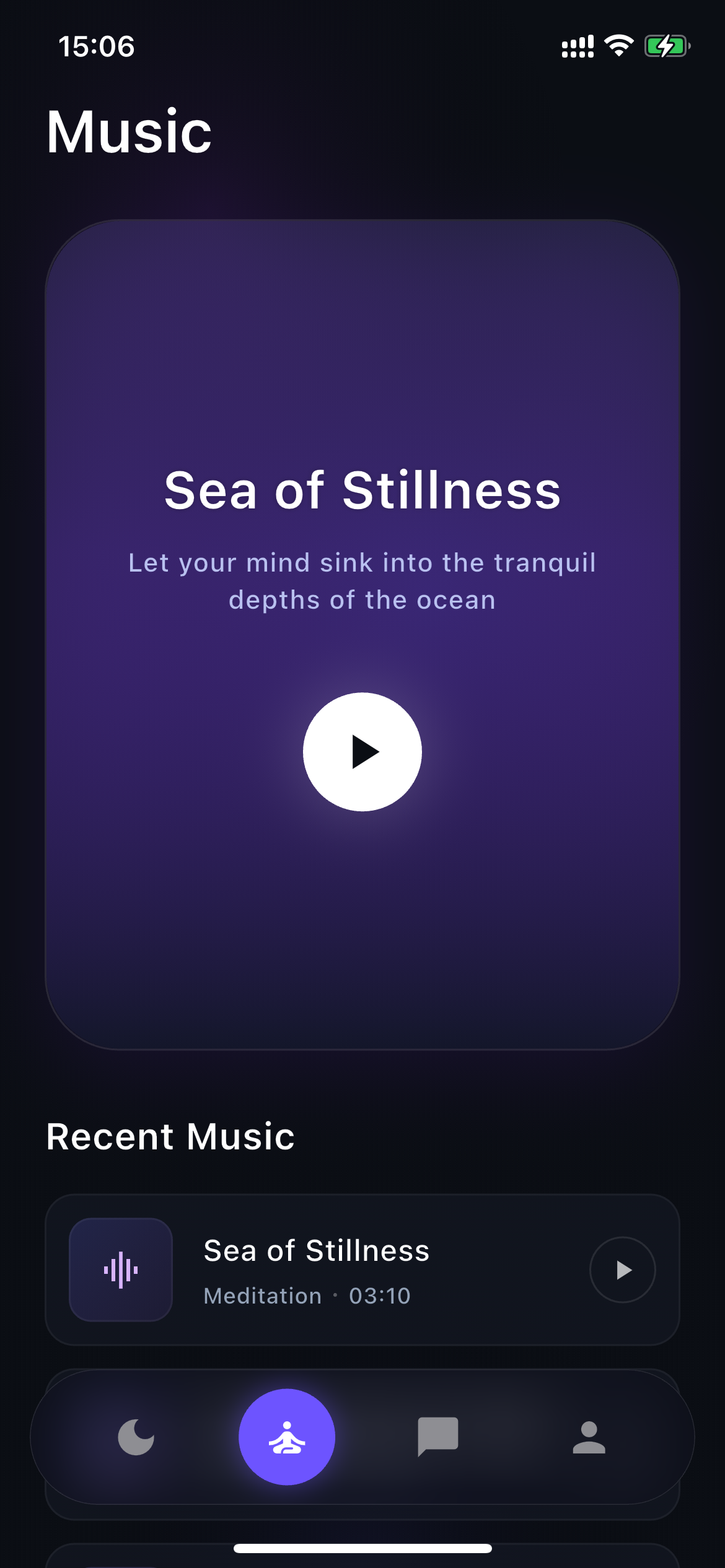Select the Recent Music heading
Image resolution: width=725 pixels, height=1568 pixels.
(171, 1136)
